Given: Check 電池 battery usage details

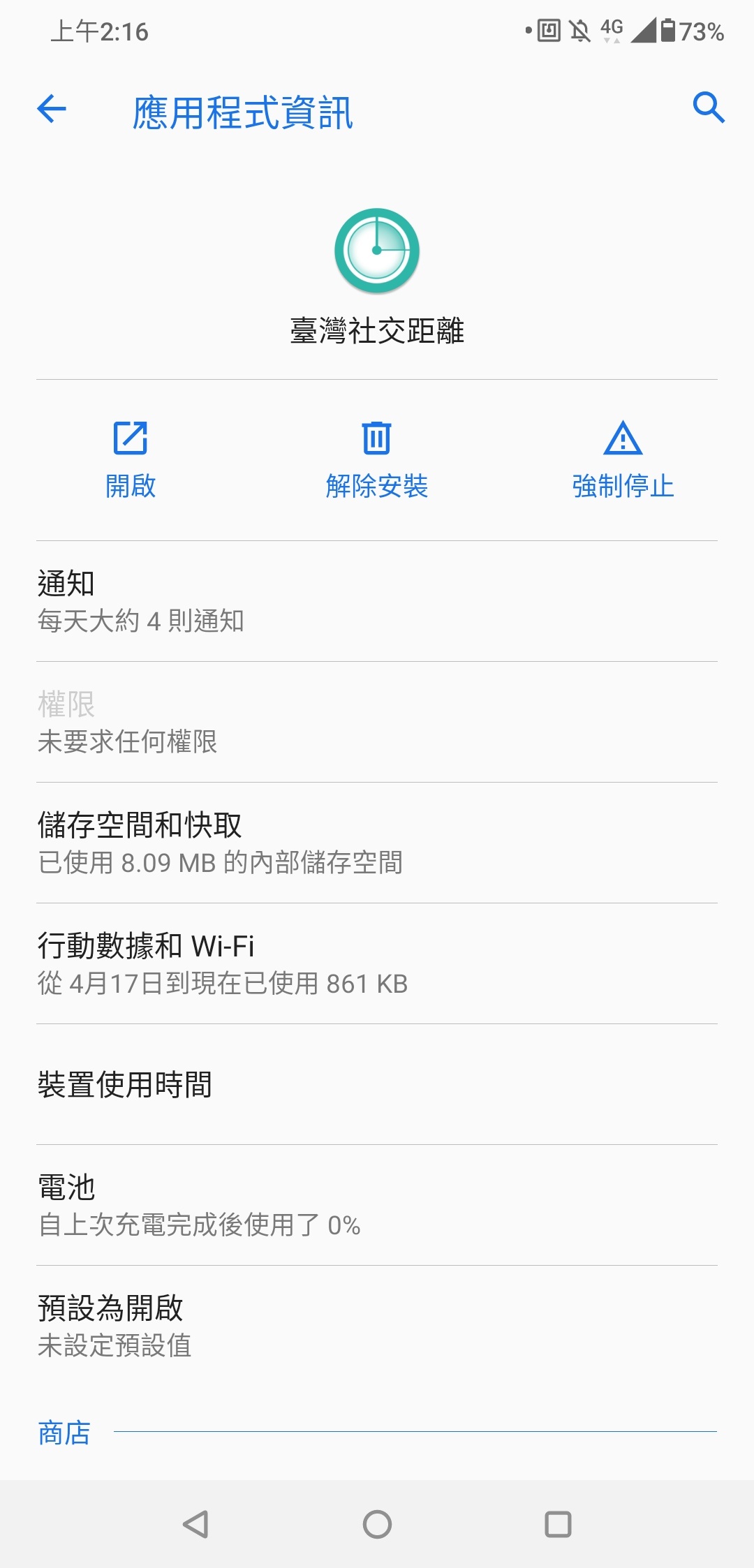Looking at the screenshot, I should (377, 1205).
